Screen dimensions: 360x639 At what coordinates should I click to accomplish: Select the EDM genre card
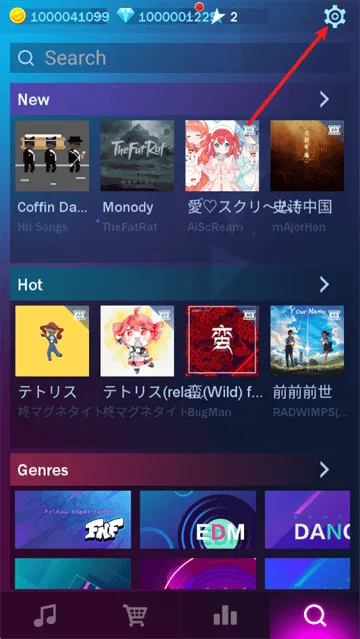coord(198,520)
